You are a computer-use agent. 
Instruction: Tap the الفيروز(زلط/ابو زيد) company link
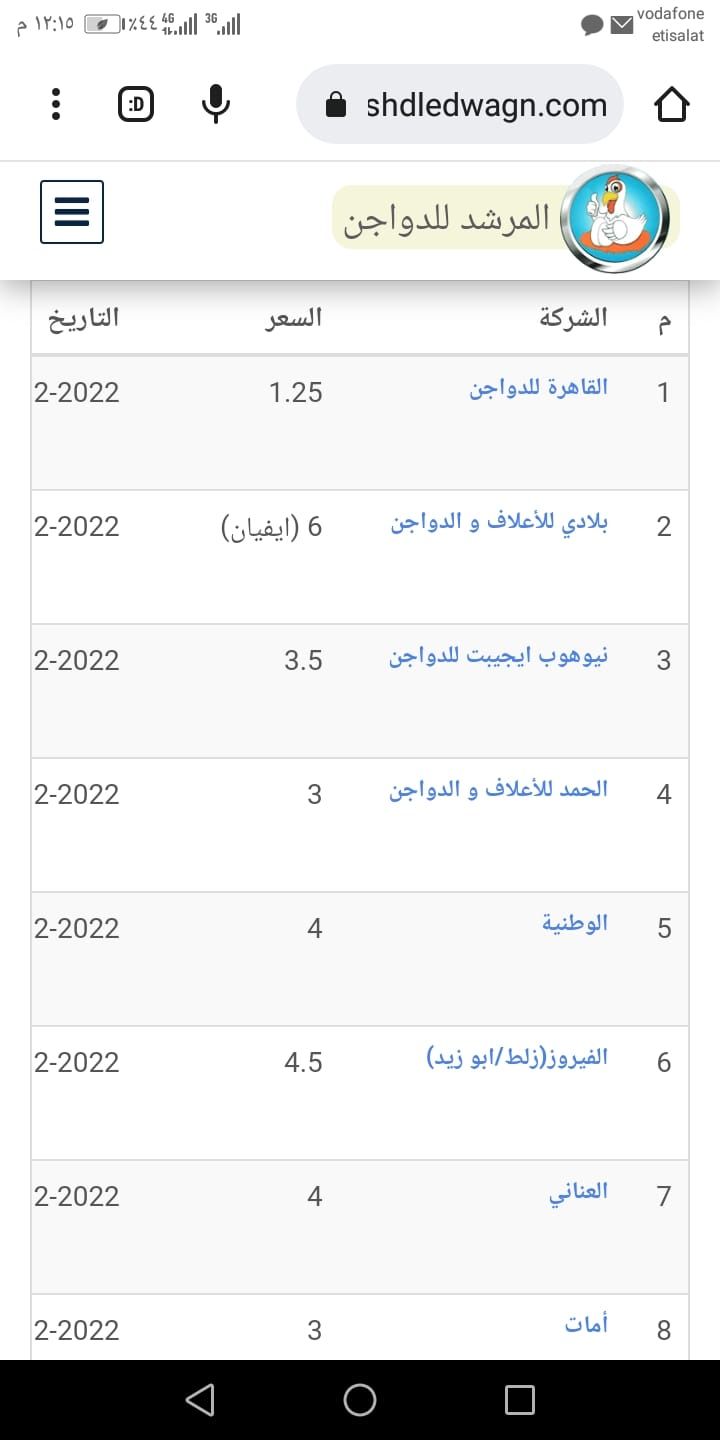tap(520, 1057)
